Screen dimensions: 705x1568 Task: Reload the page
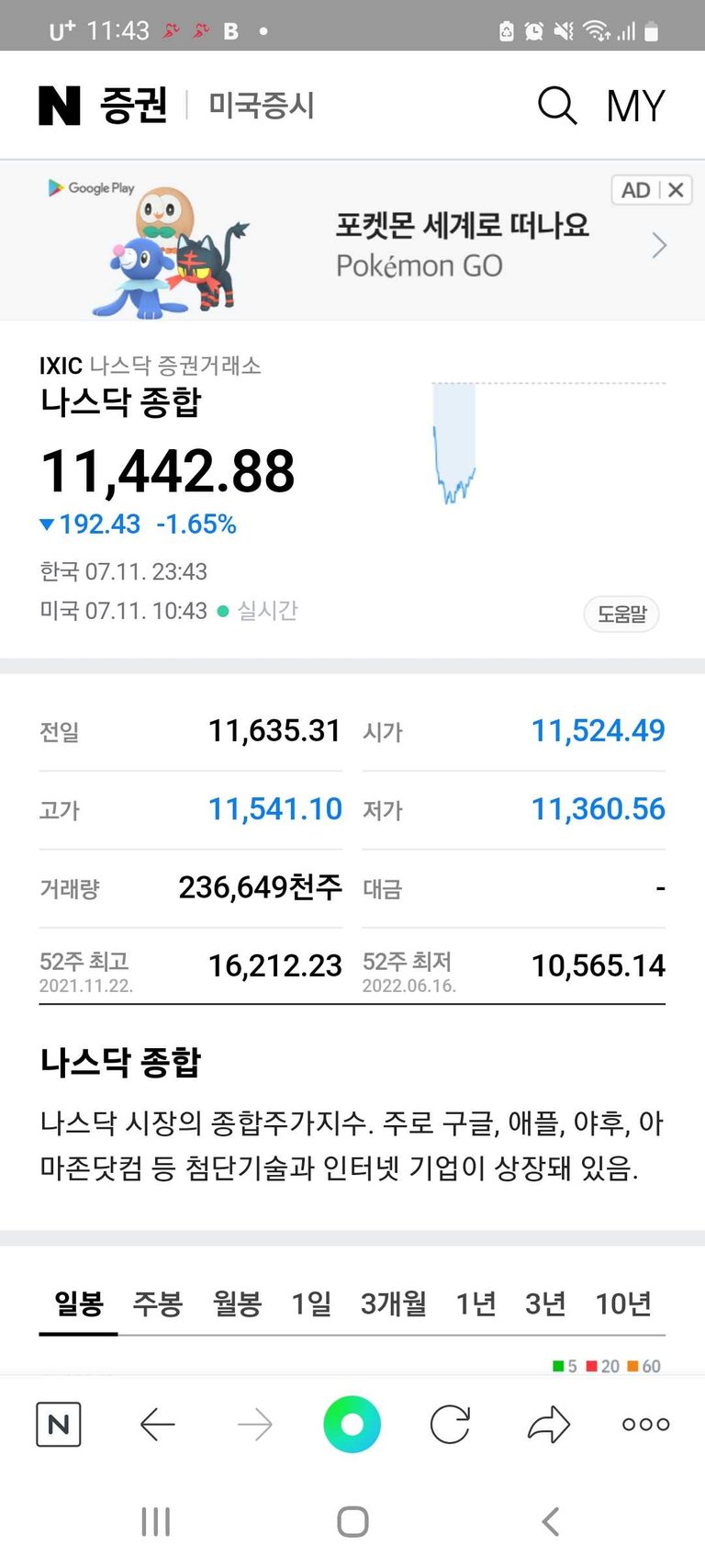pos(450,1425)
